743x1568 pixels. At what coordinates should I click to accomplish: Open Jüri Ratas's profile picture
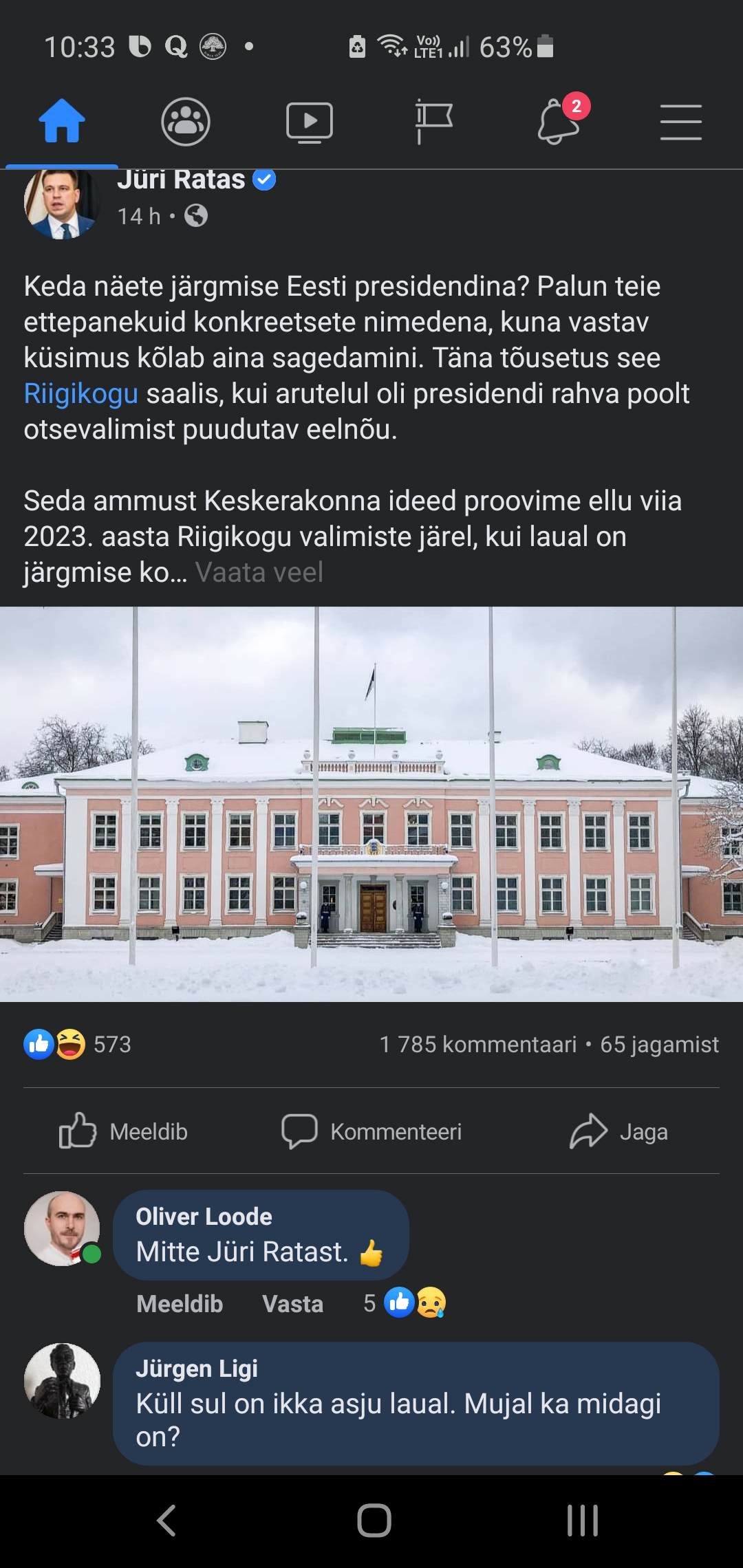pyautogui.click(x=62, y=204)
